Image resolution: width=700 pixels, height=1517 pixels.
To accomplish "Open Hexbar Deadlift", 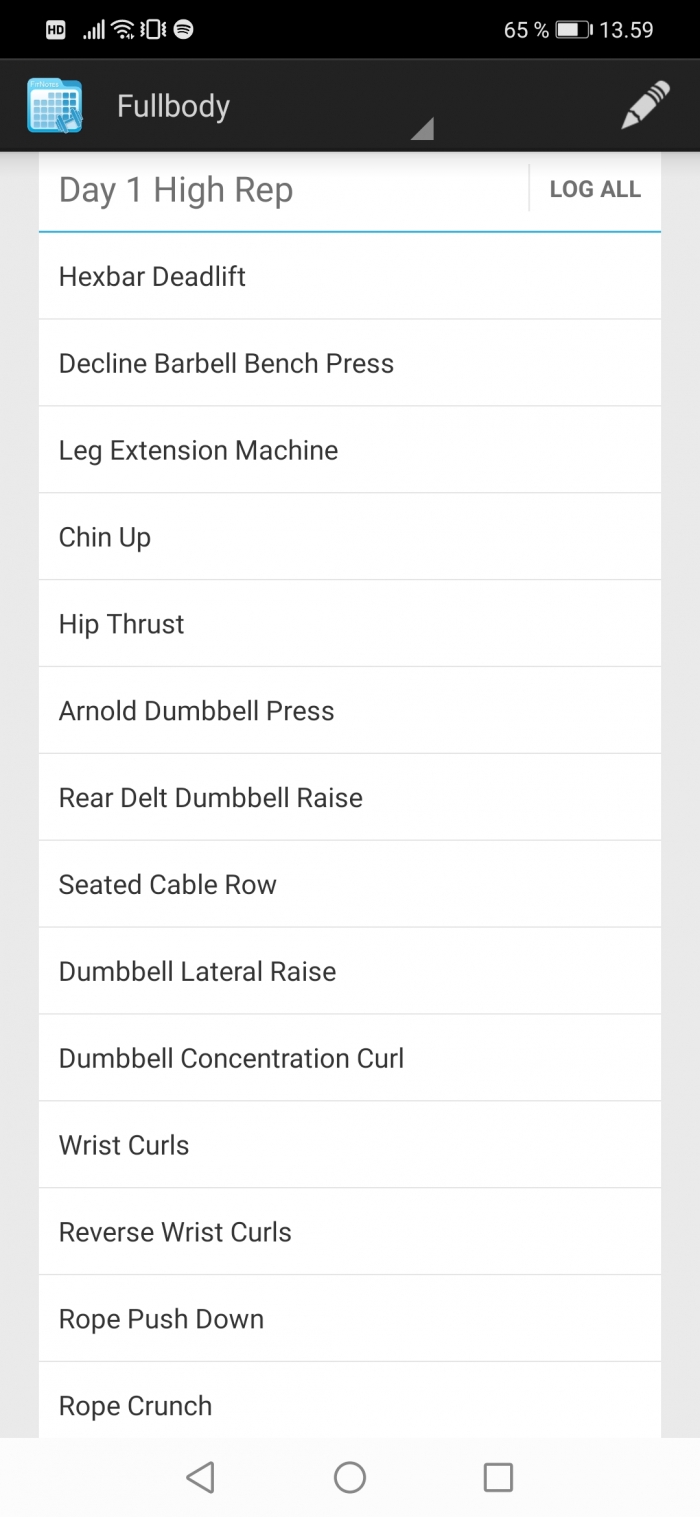I will [350, 277].
